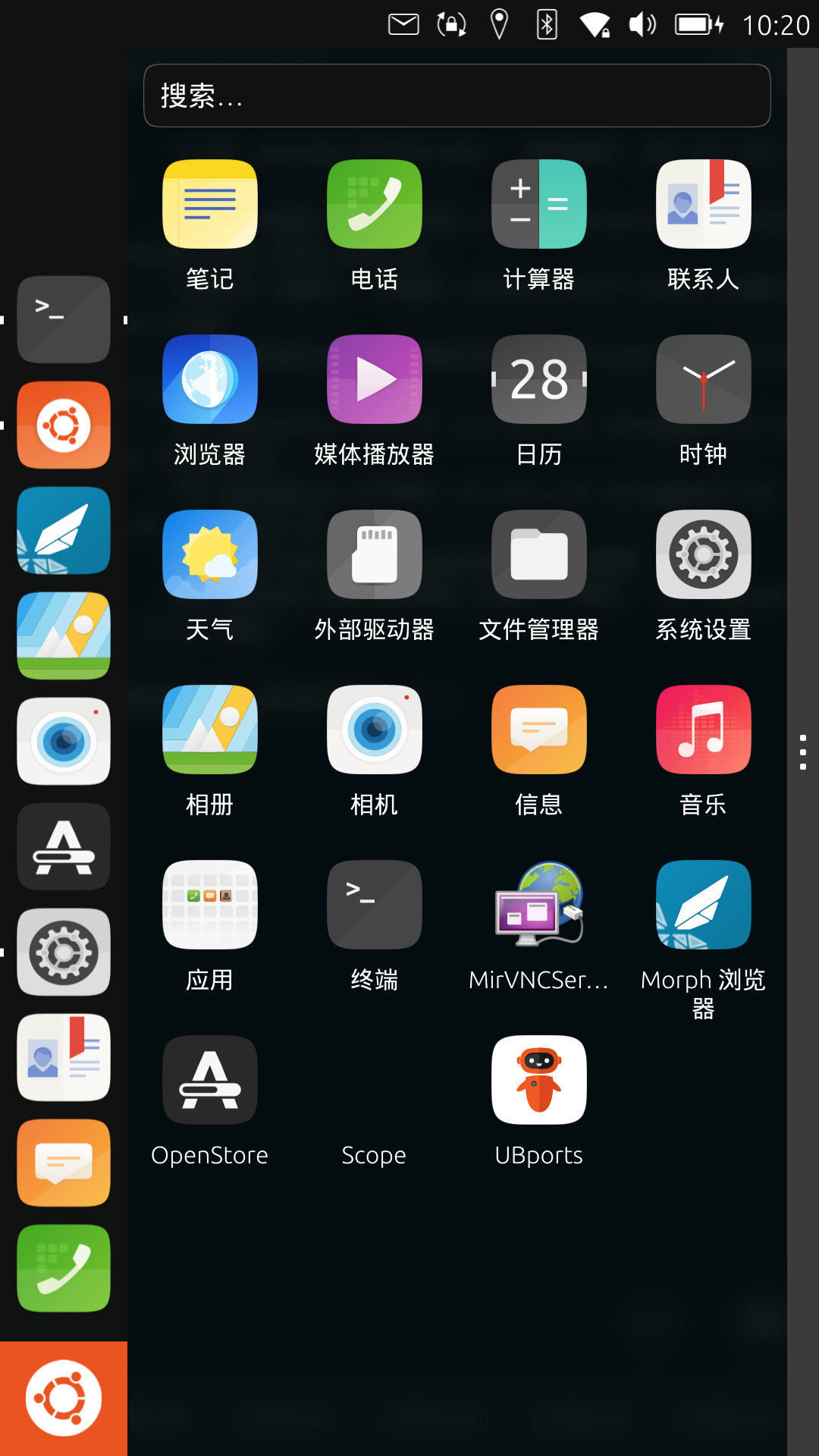The height and width of the screenshot is (1456, 819).
Task: Tap the Ubuntu home button in the launcher
Action: (64, 1398)
